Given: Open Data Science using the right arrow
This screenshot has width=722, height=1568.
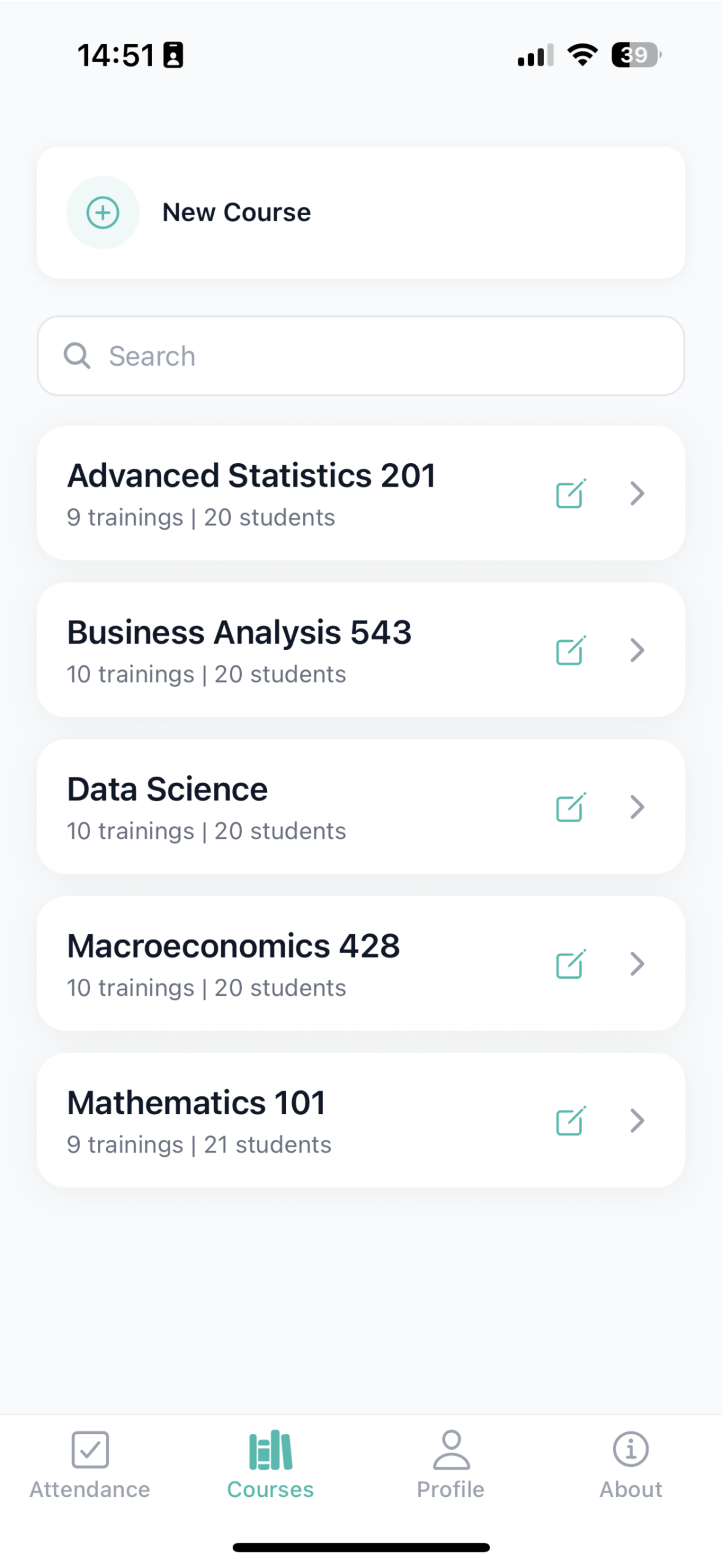Looking at the screenshot, I should pos(637,807).
